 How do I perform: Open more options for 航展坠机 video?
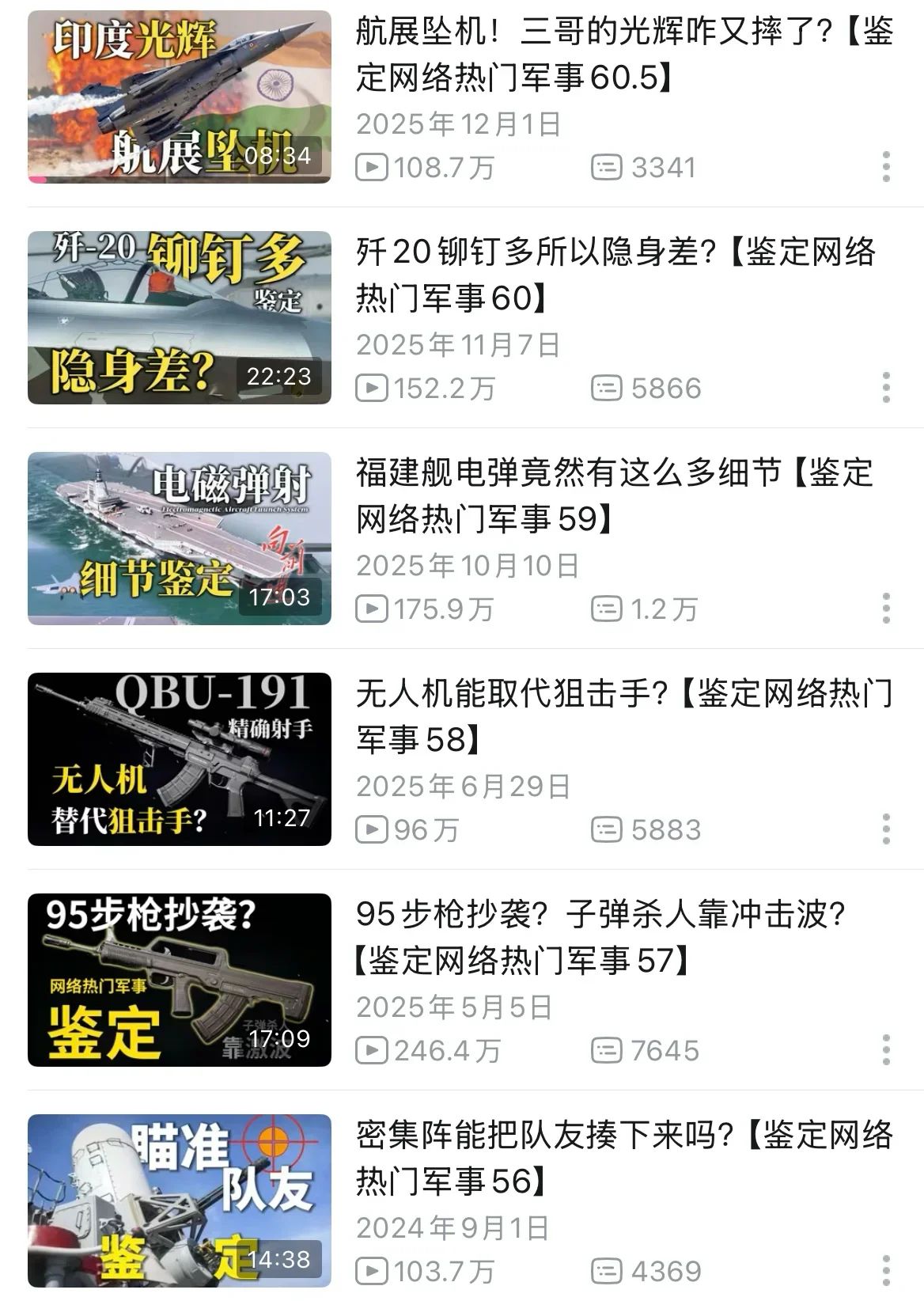tap(886, 167)
